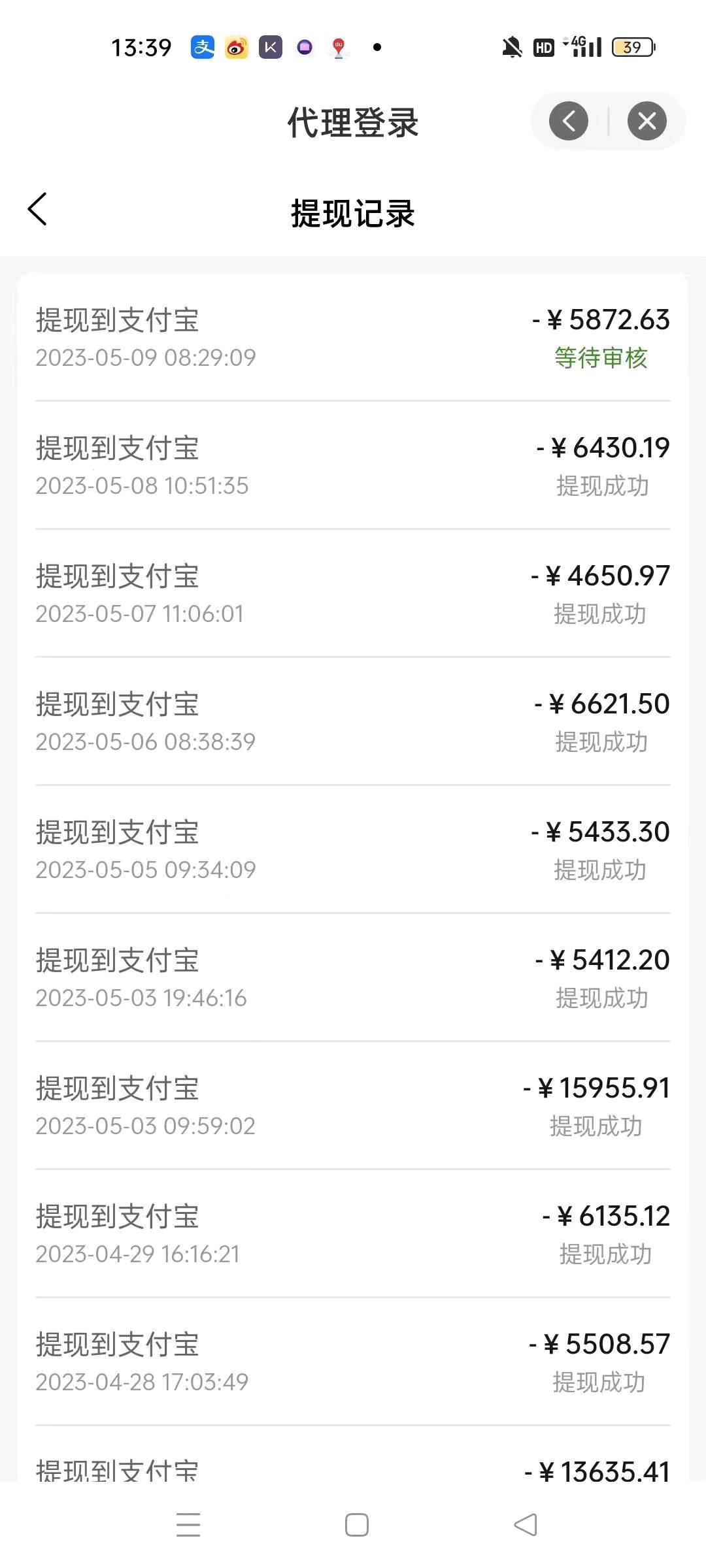Go back from the 提现记录 page

pyautogui.click(x=37, y=210)
